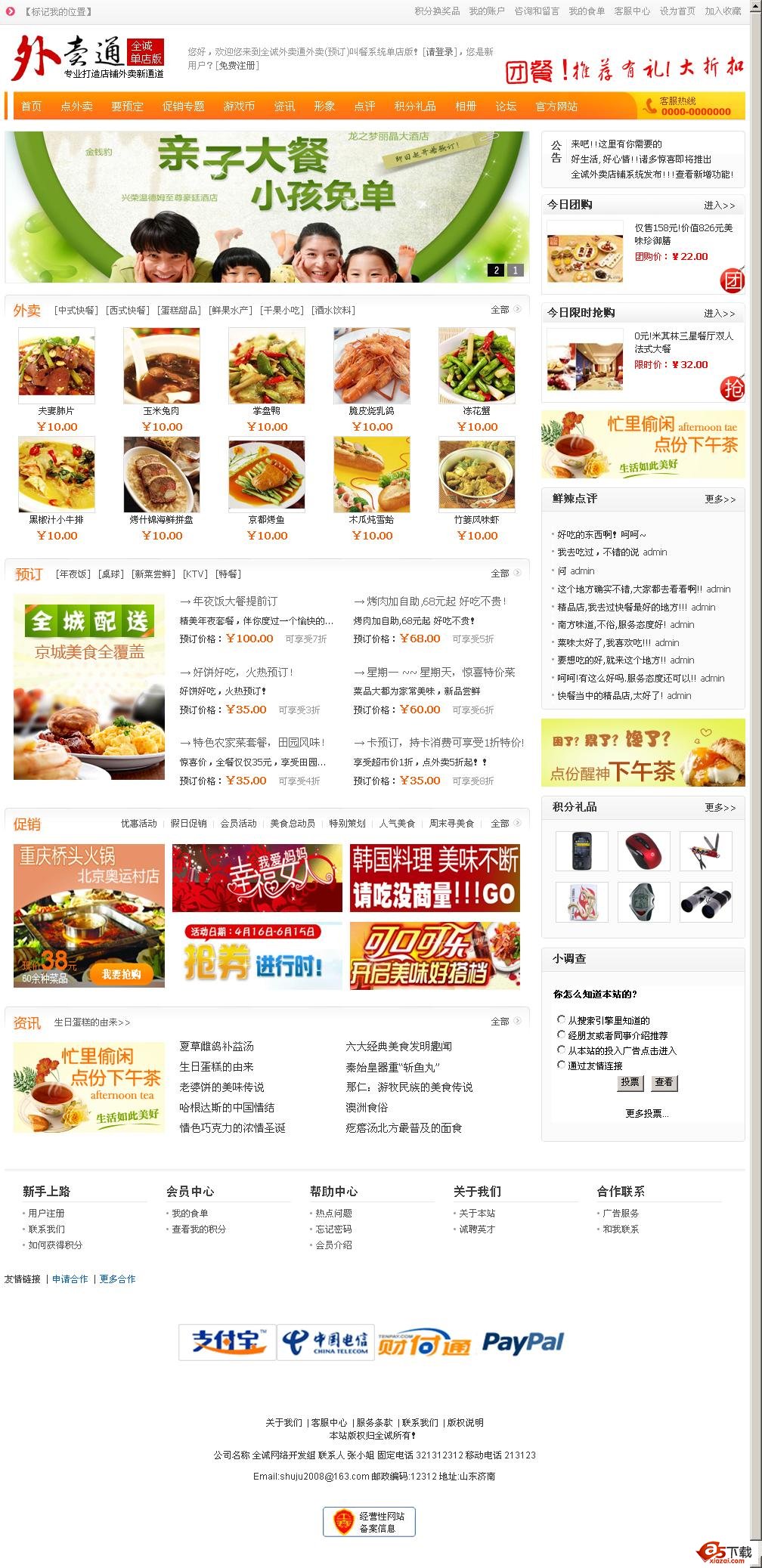Open 积分换奖品 in the top bar
This screenshot has height=1568, width=762.
[437, 11]
